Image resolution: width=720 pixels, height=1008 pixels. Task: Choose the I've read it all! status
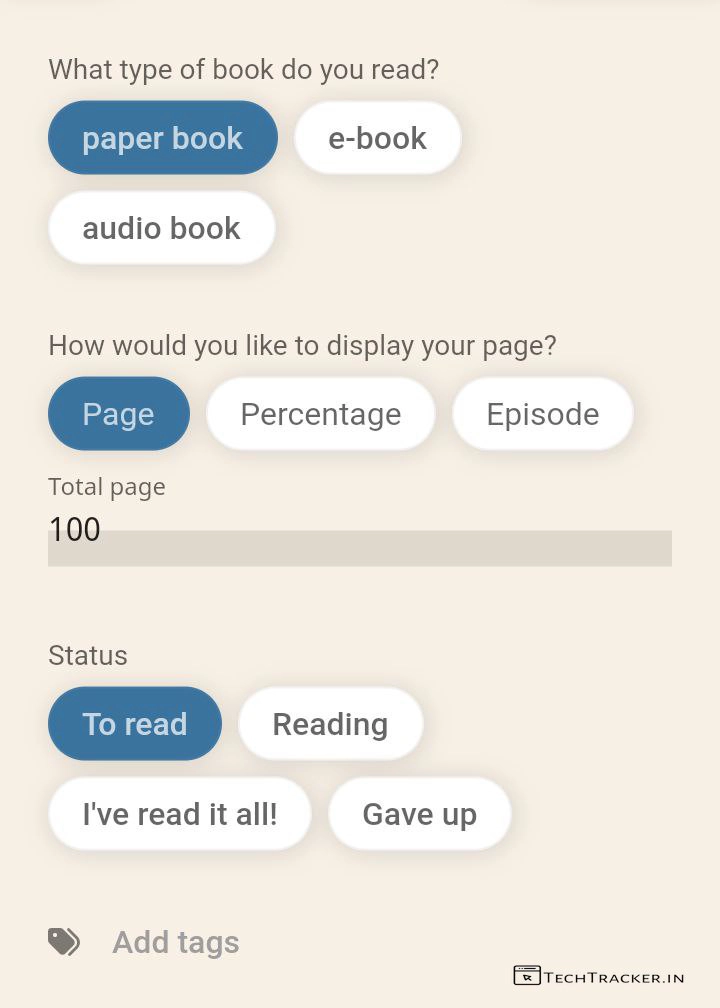coord(179,814)
